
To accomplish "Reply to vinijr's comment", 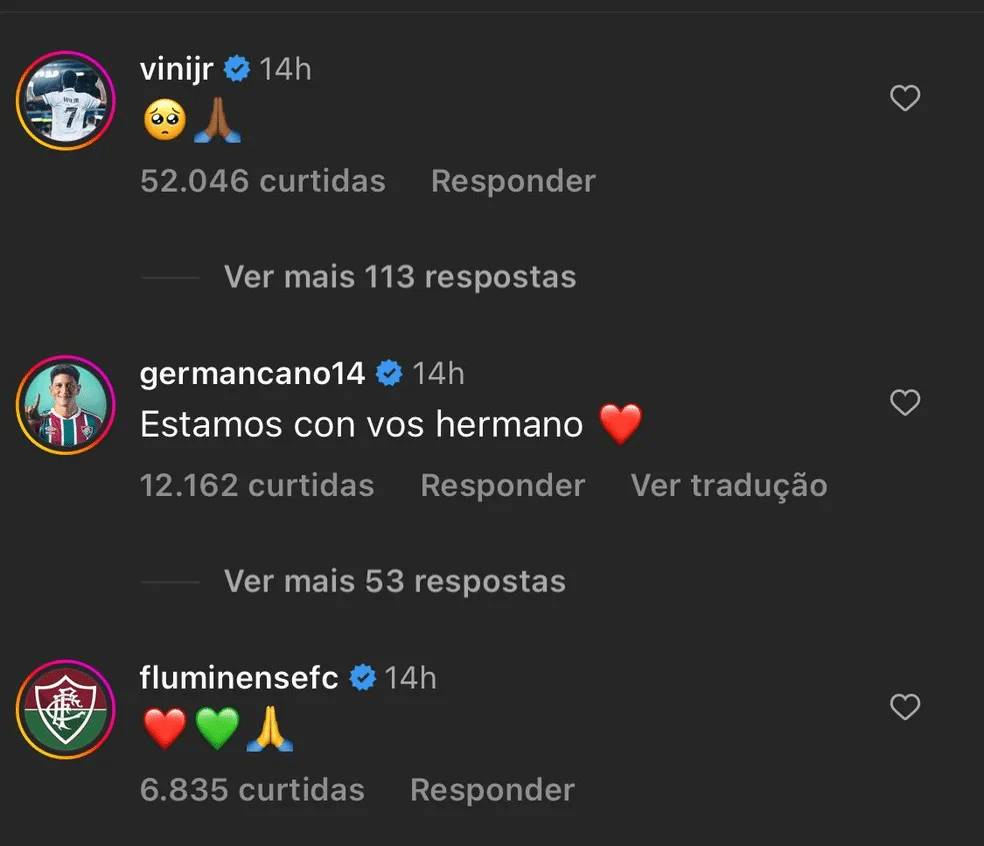I will [x=513, y=181].
